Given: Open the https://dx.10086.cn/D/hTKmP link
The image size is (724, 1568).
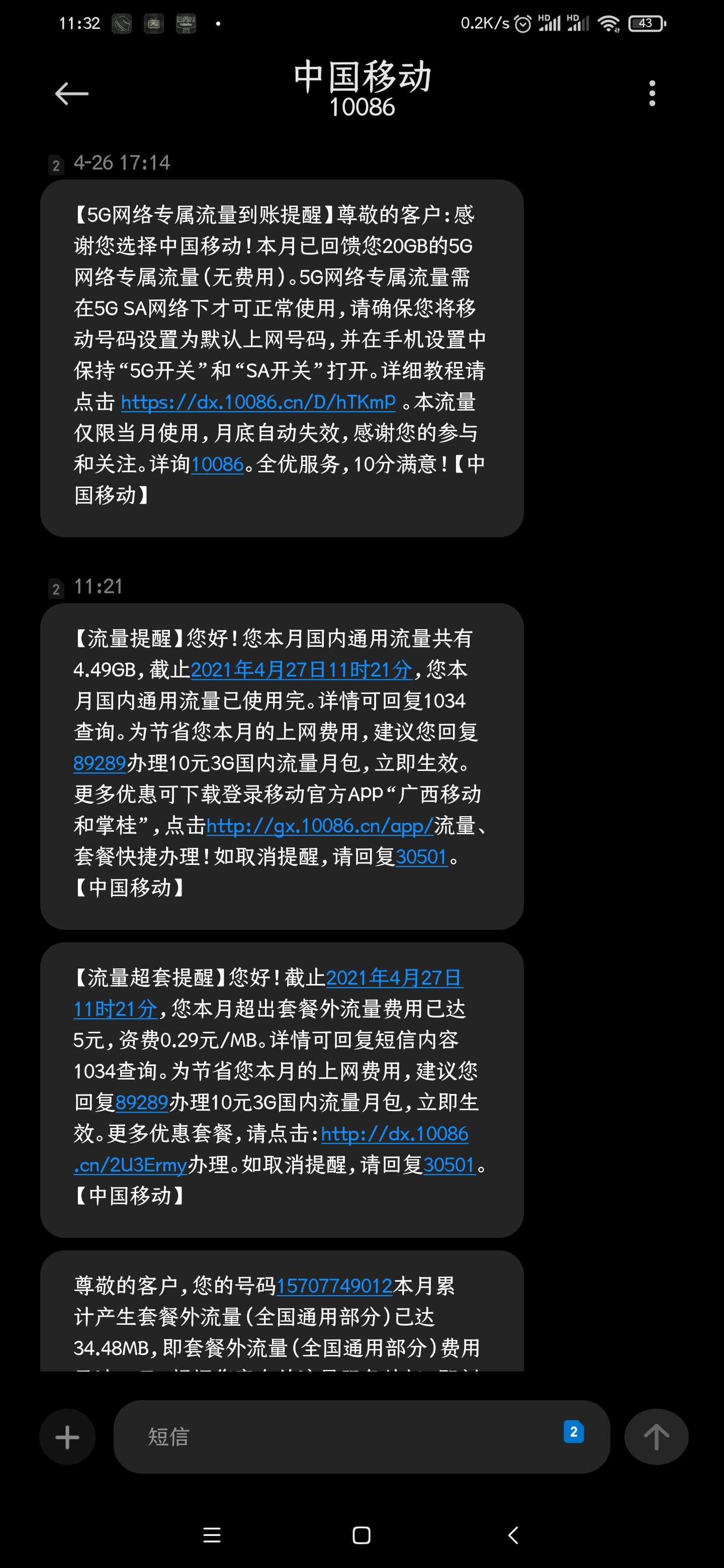Looking at the screenshot, I should point(258,402).
